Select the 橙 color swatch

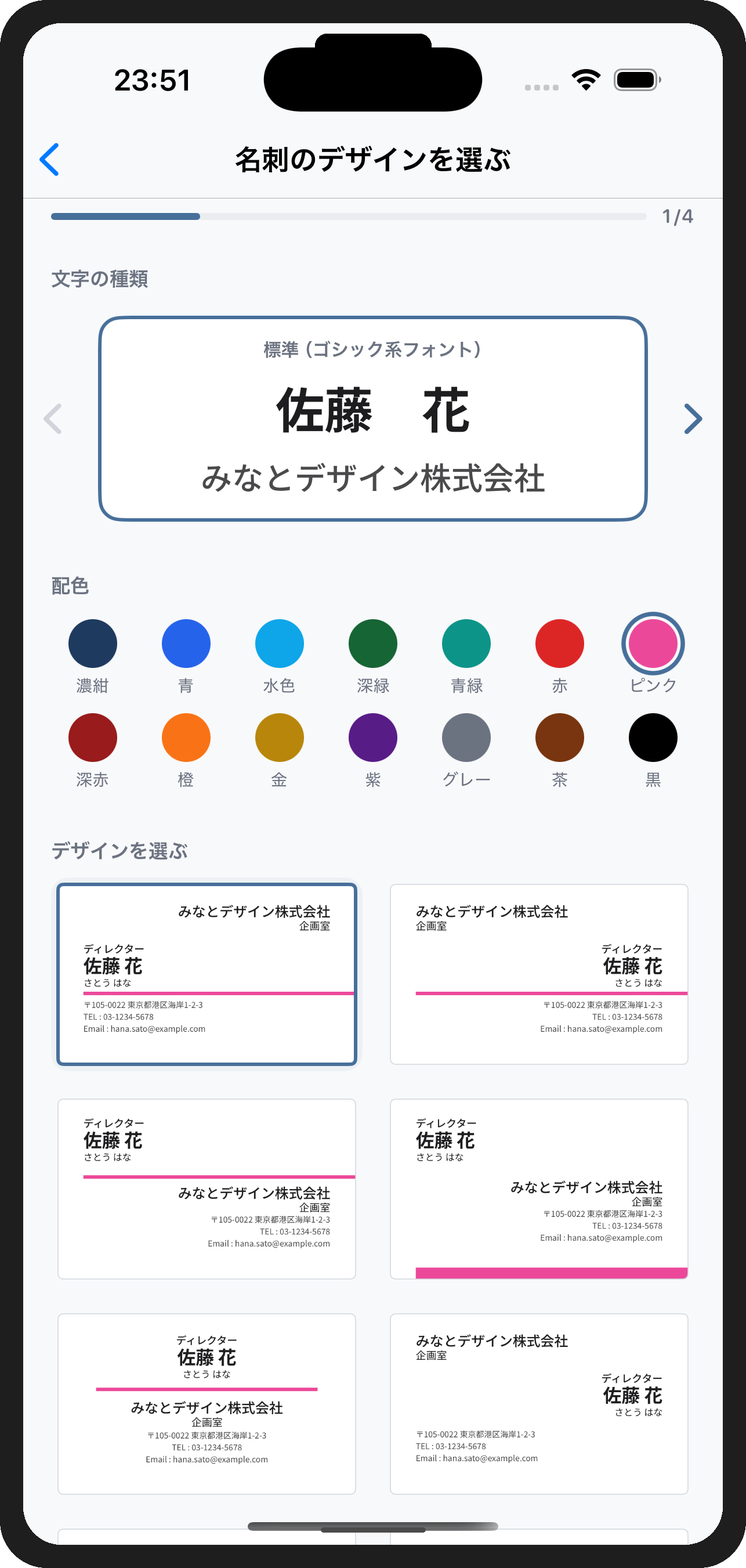(x=186, y=737)
